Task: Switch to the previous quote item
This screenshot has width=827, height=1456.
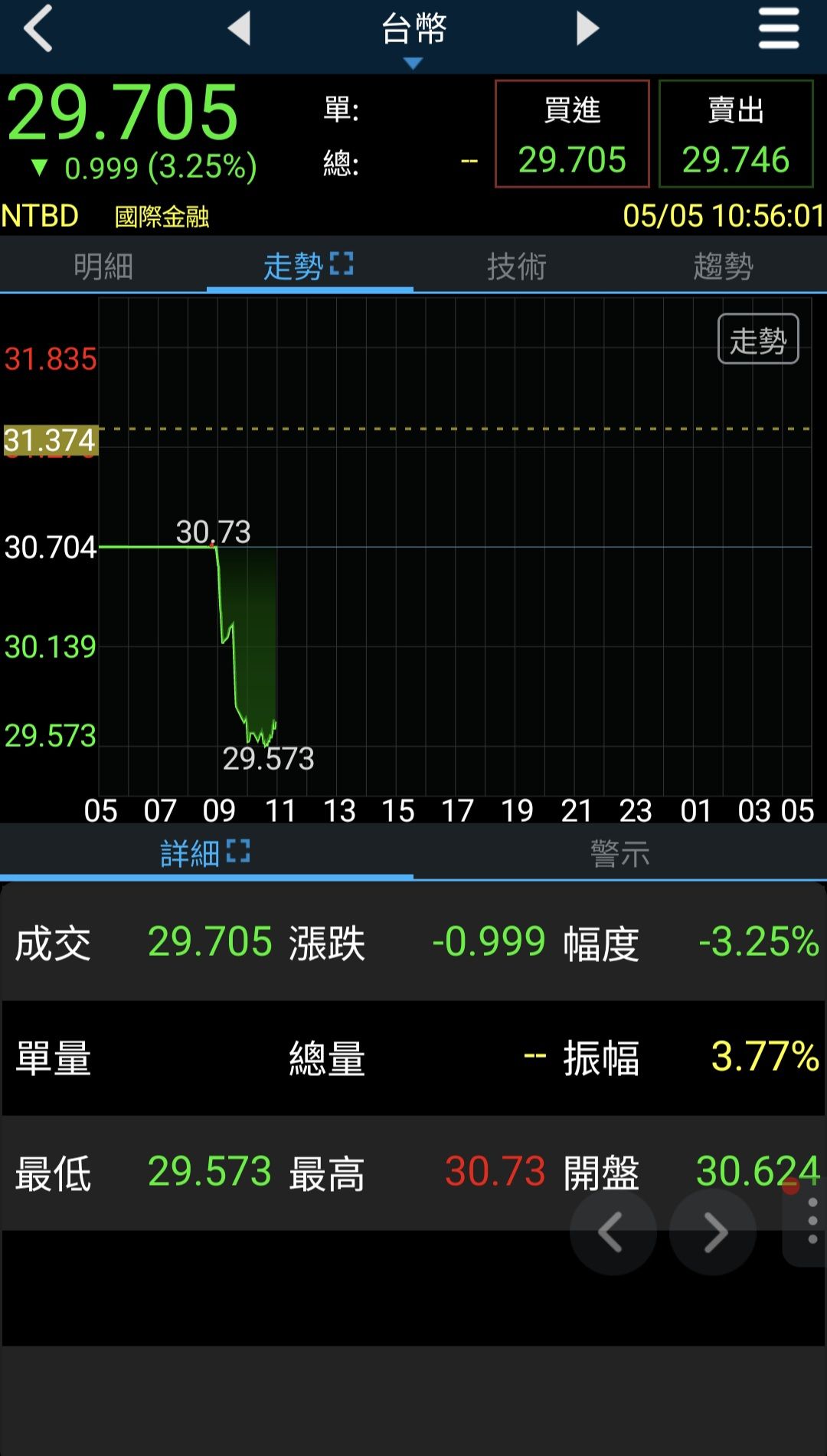Action: click(240, 29)
